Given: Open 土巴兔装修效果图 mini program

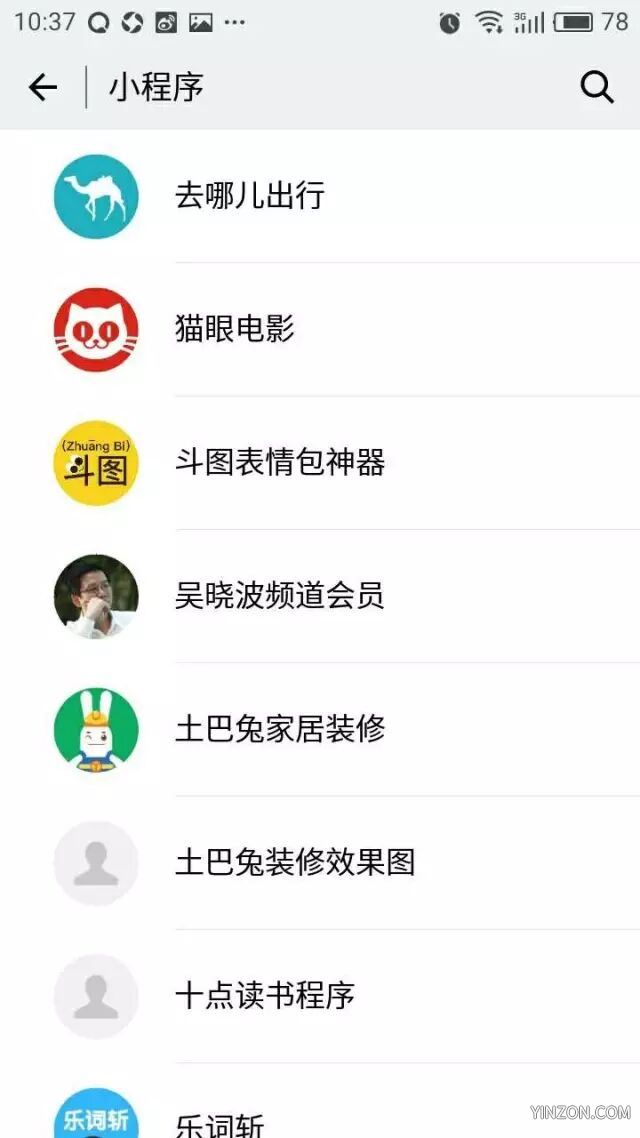Looking at the screenshot, I should coord(295,862).
